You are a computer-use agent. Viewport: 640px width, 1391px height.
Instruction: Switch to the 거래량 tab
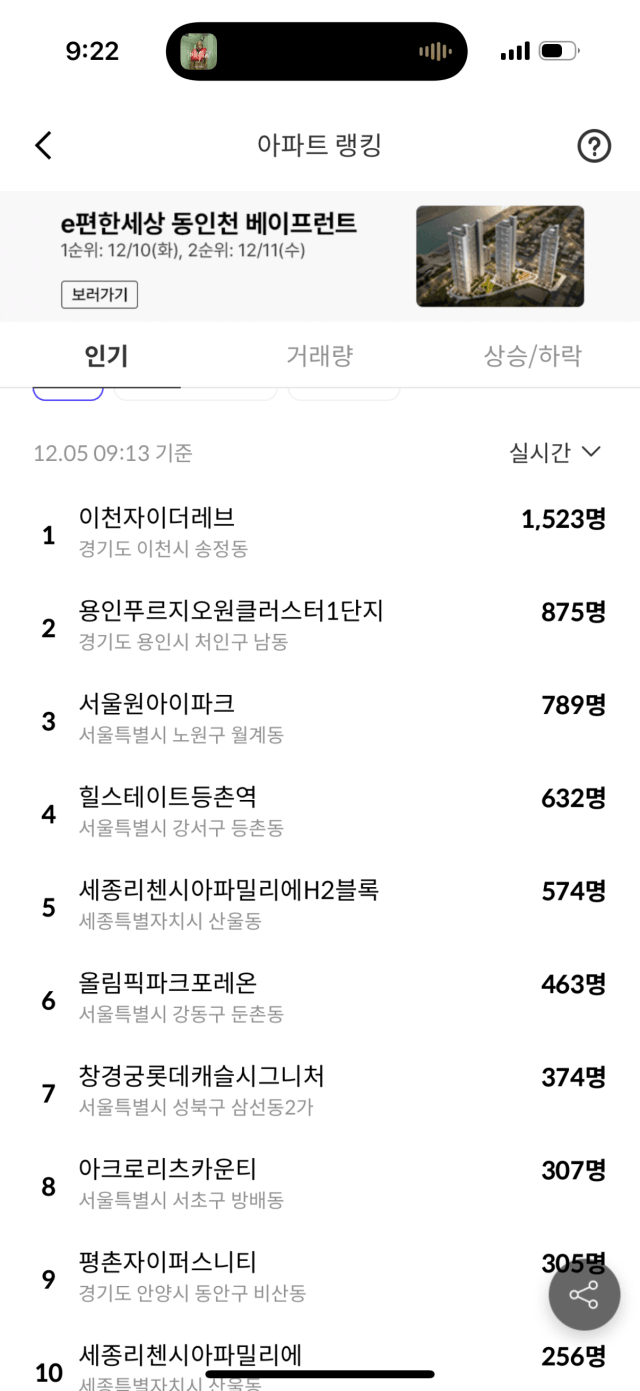[320, 355]
